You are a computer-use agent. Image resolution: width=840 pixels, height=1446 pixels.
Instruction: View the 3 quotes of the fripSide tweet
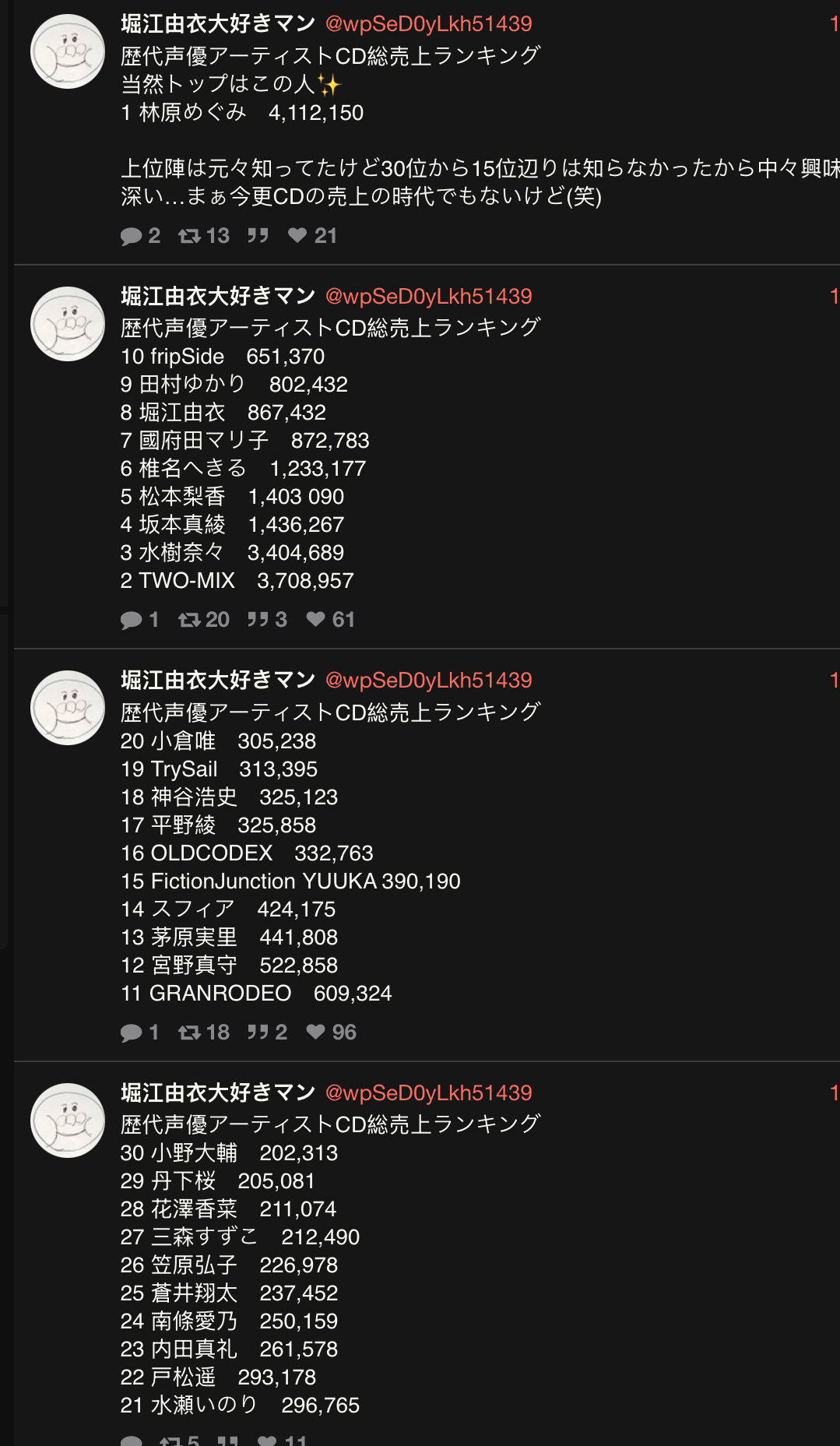(267, 620)
